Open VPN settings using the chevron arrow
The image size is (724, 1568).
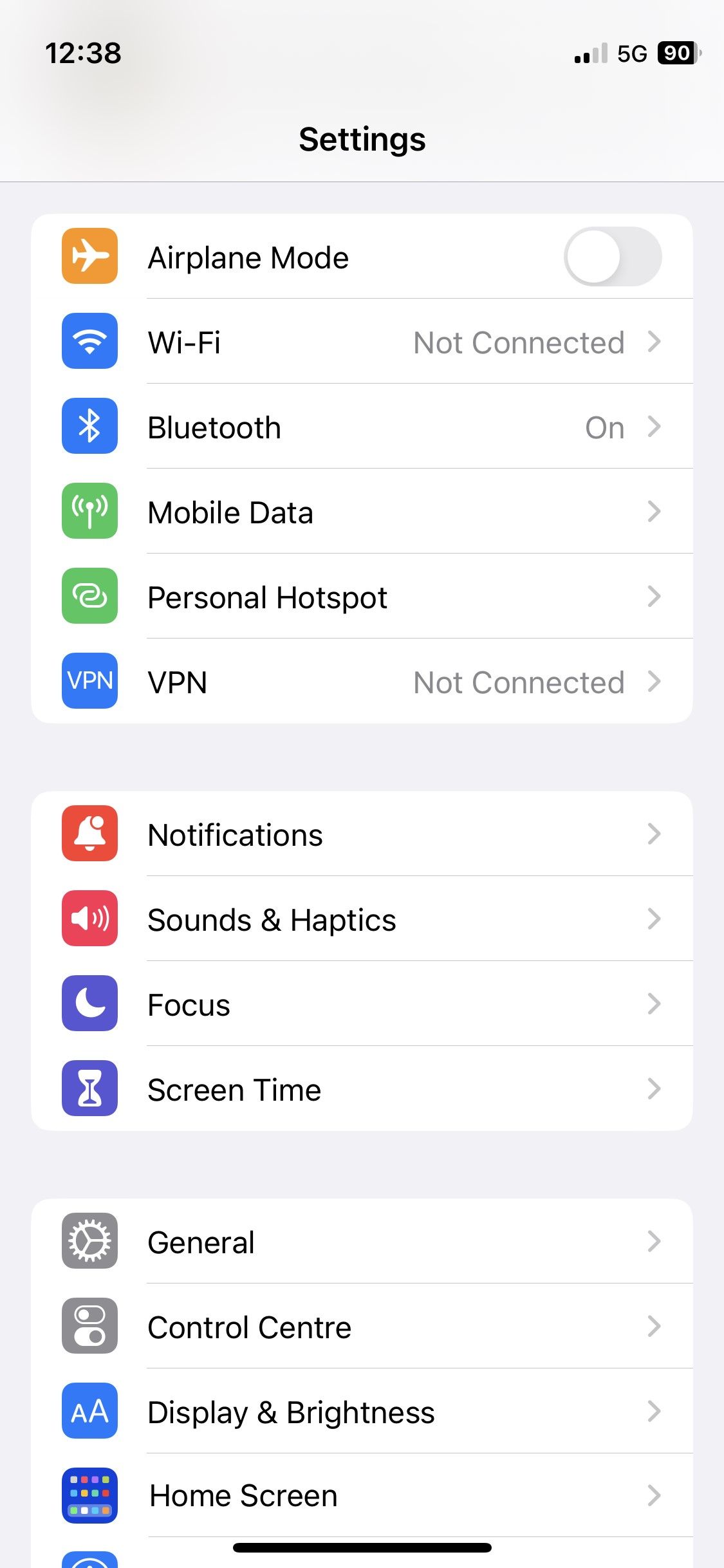click(655, 682)
